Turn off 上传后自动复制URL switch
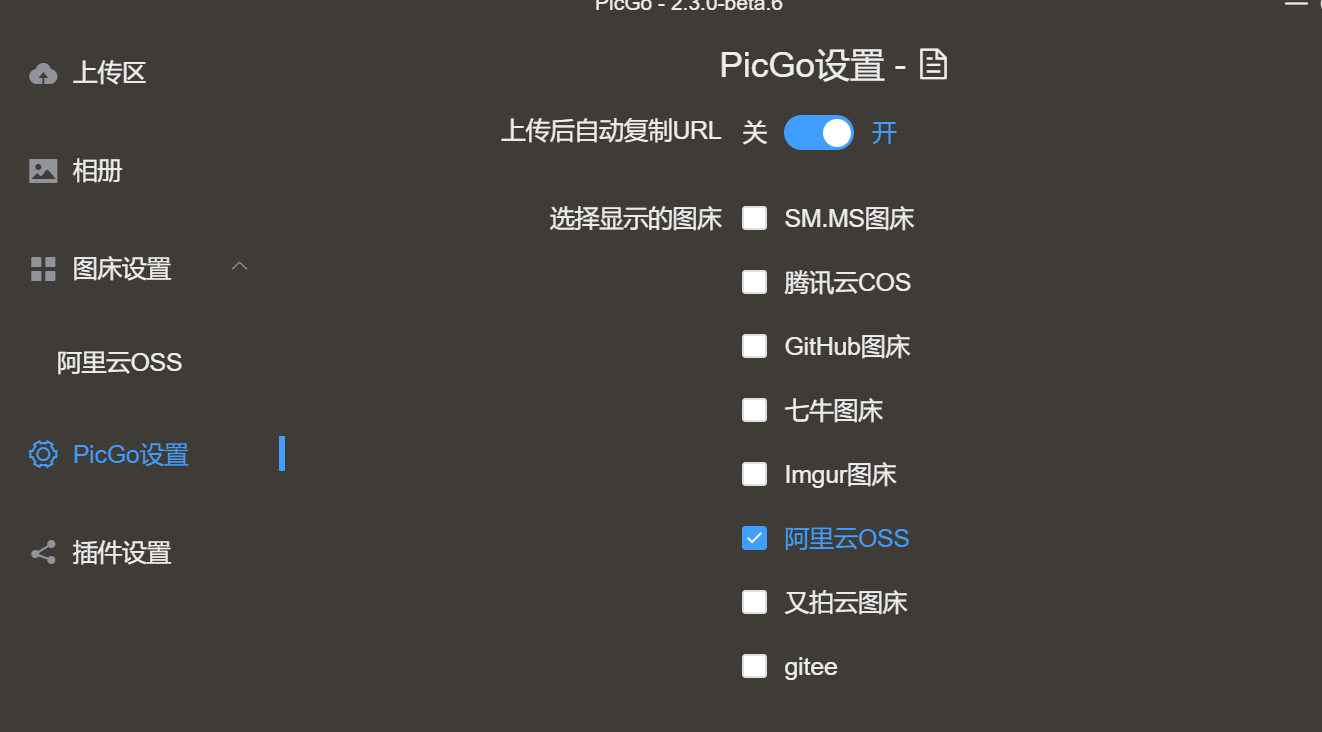This screenshot has width=1322, height=732. pos(818,132)
